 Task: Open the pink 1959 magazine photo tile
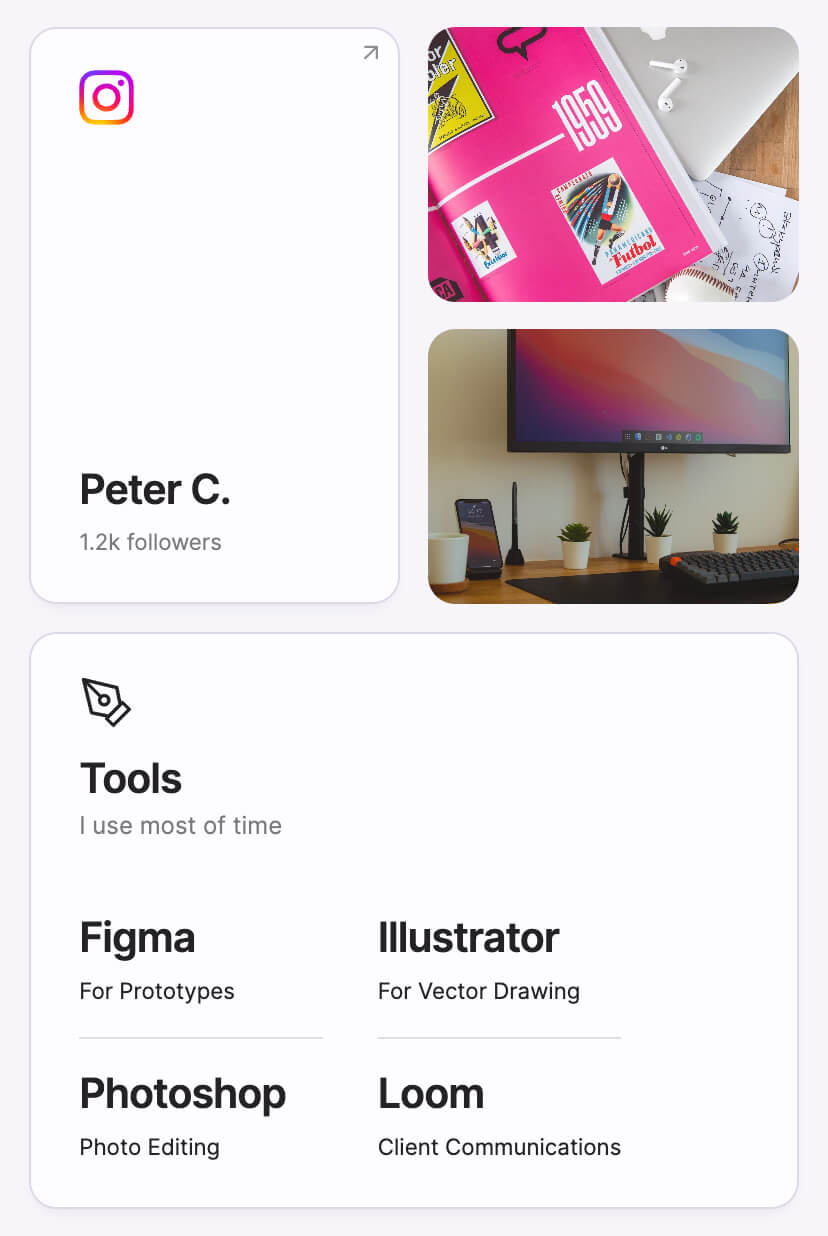click(613, 165)
